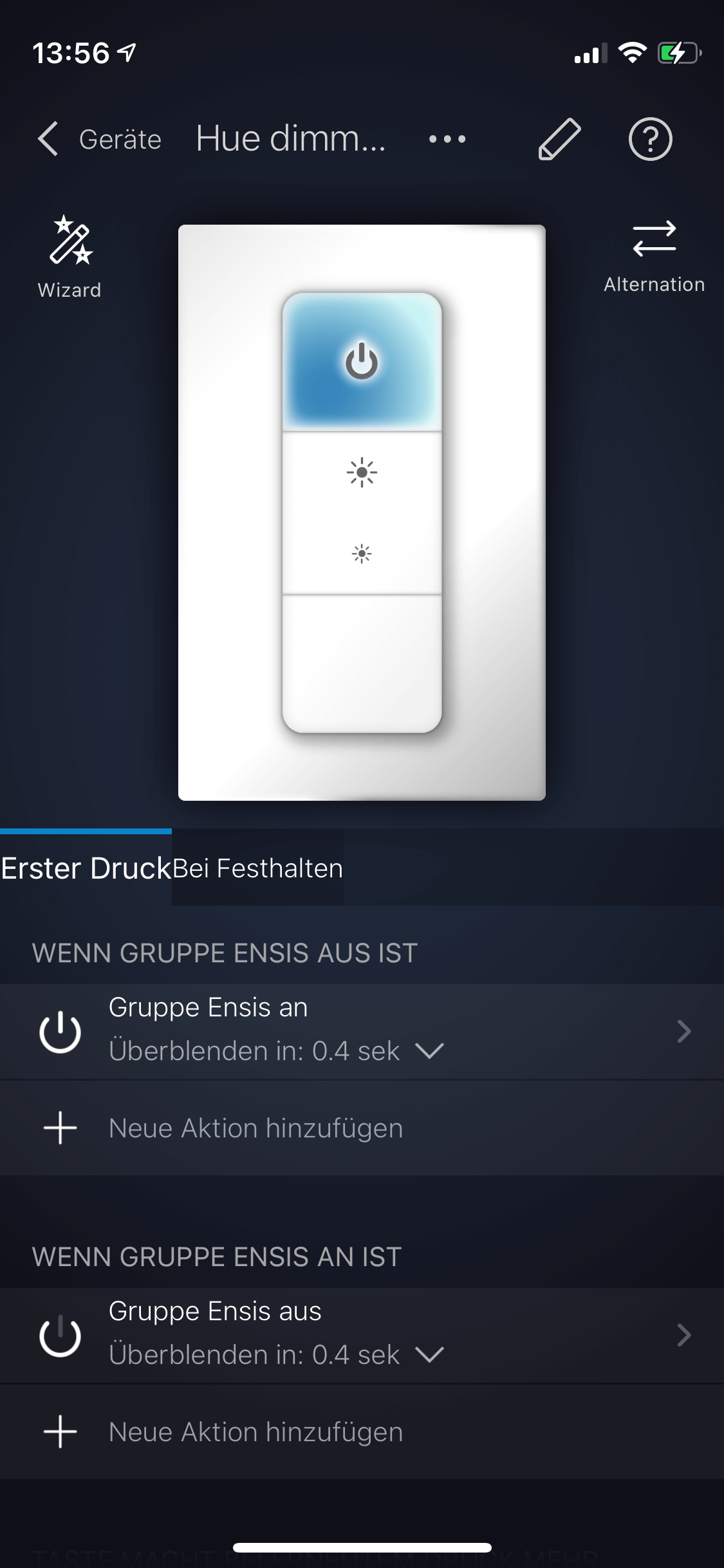Viewport: 724px width, 1568px height.
Task: Launch the Wizard
Action: point(70,257)
